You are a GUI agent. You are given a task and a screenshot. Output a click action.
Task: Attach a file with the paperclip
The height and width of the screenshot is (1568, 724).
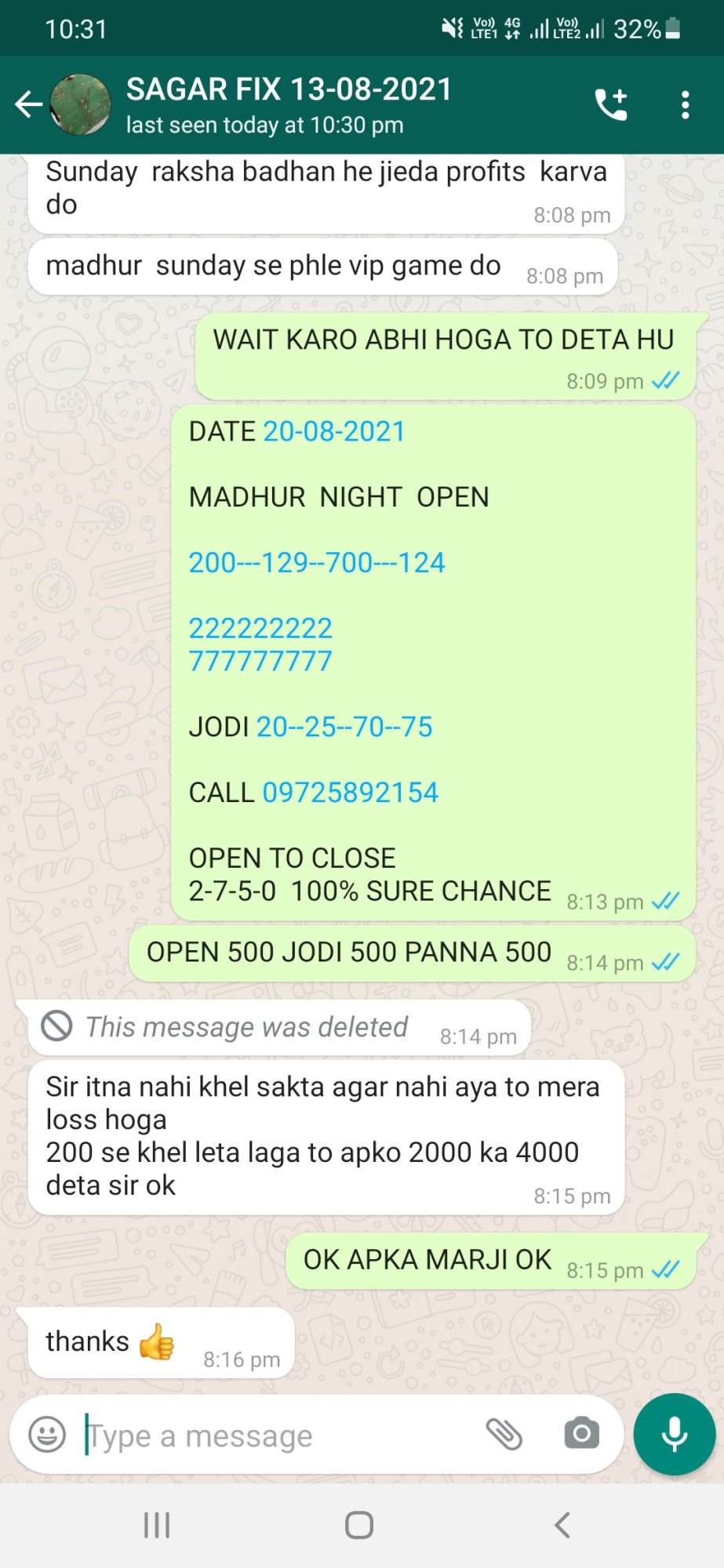pyautogui.click(x=504, y=1435)
